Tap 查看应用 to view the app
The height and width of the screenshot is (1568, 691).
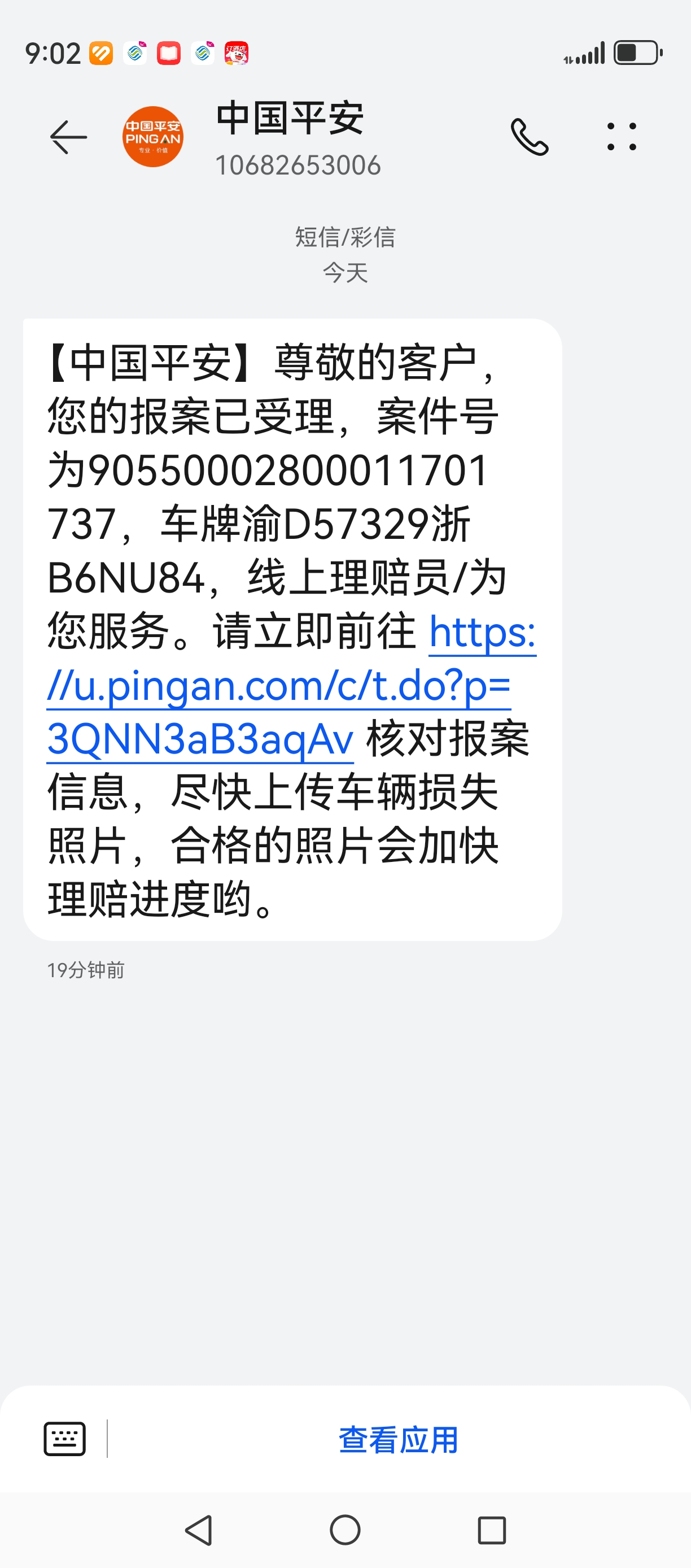click(x=398, y=1440)
